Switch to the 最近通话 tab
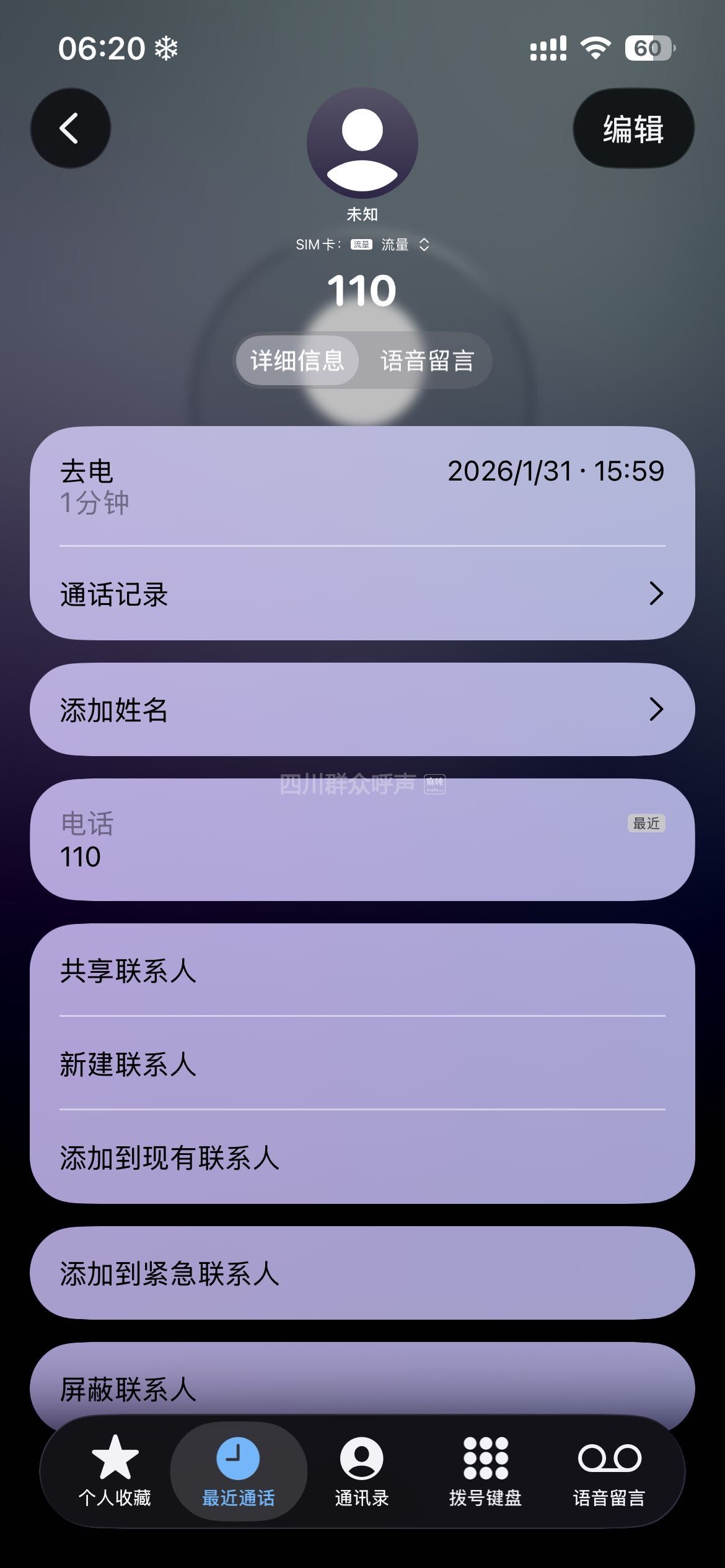This screenshot has width=725, height=1568. 239,1472
